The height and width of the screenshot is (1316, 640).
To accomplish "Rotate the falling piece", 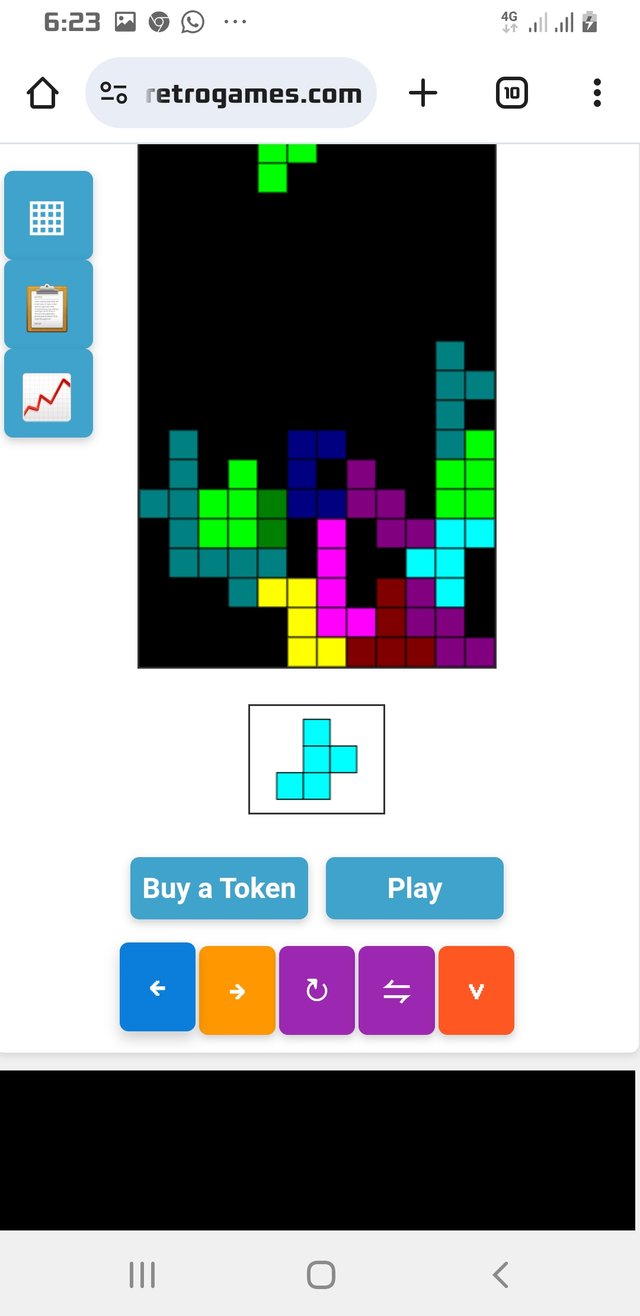I will [316, 990].
